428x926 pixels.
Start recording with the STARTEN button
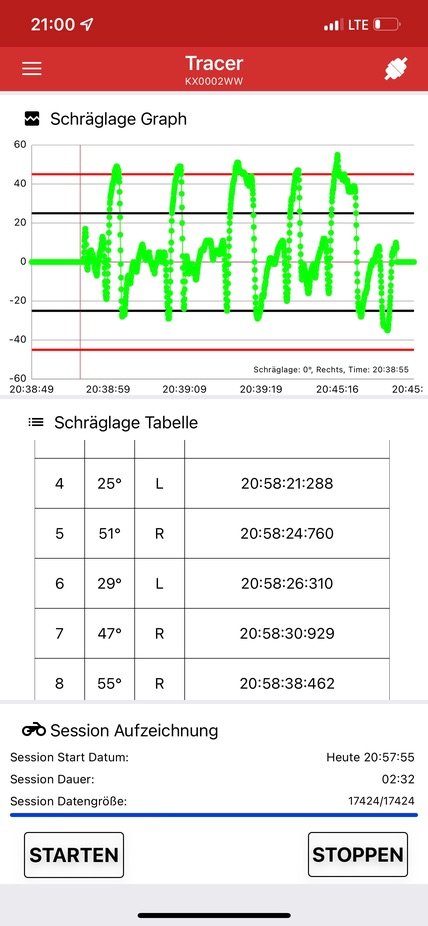point(74,855)
